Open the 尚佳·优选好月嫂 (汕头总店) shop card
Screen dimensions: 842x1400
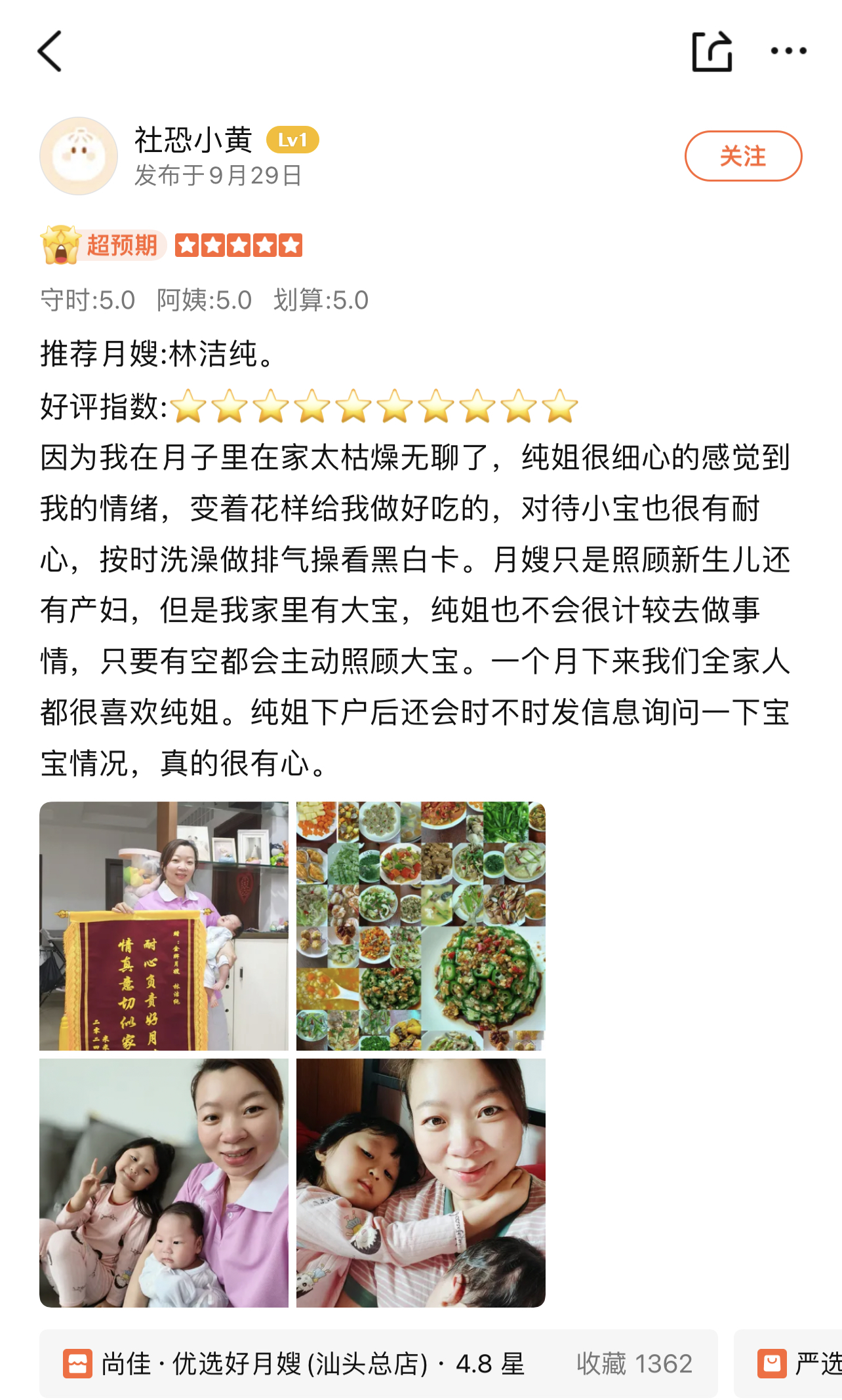click(x=378, y=1363)
